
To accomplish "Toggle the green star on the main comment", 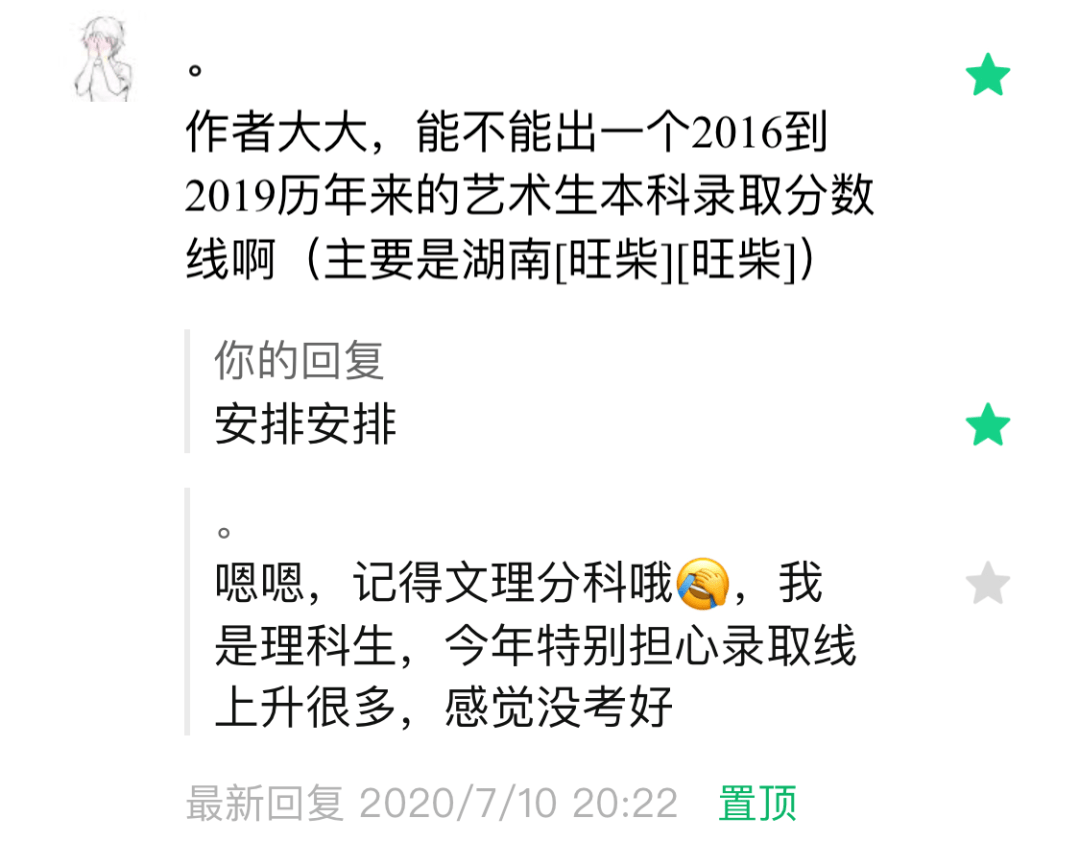I will 988,76.
